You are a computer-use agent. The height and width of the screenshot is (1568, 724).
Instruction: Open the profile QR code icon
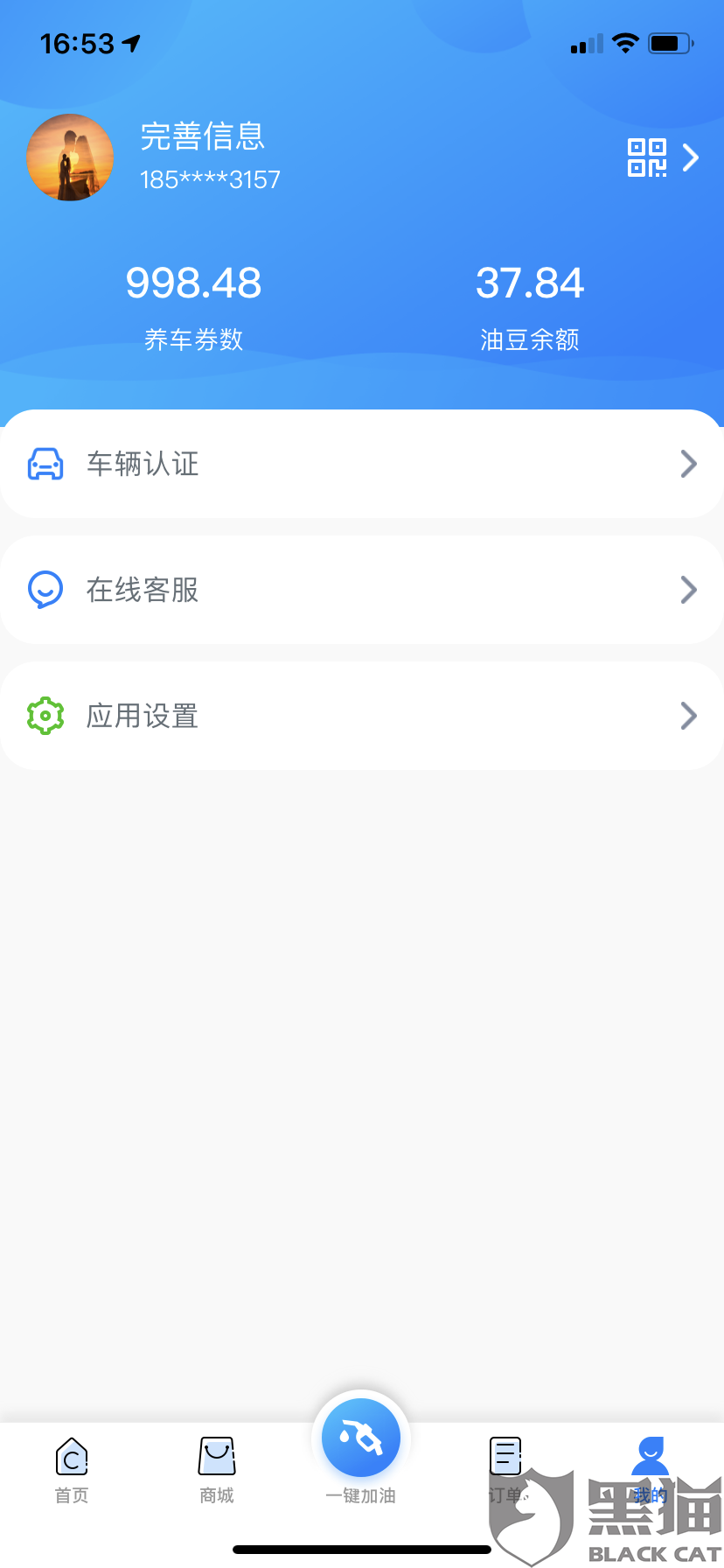pos(647,157)
